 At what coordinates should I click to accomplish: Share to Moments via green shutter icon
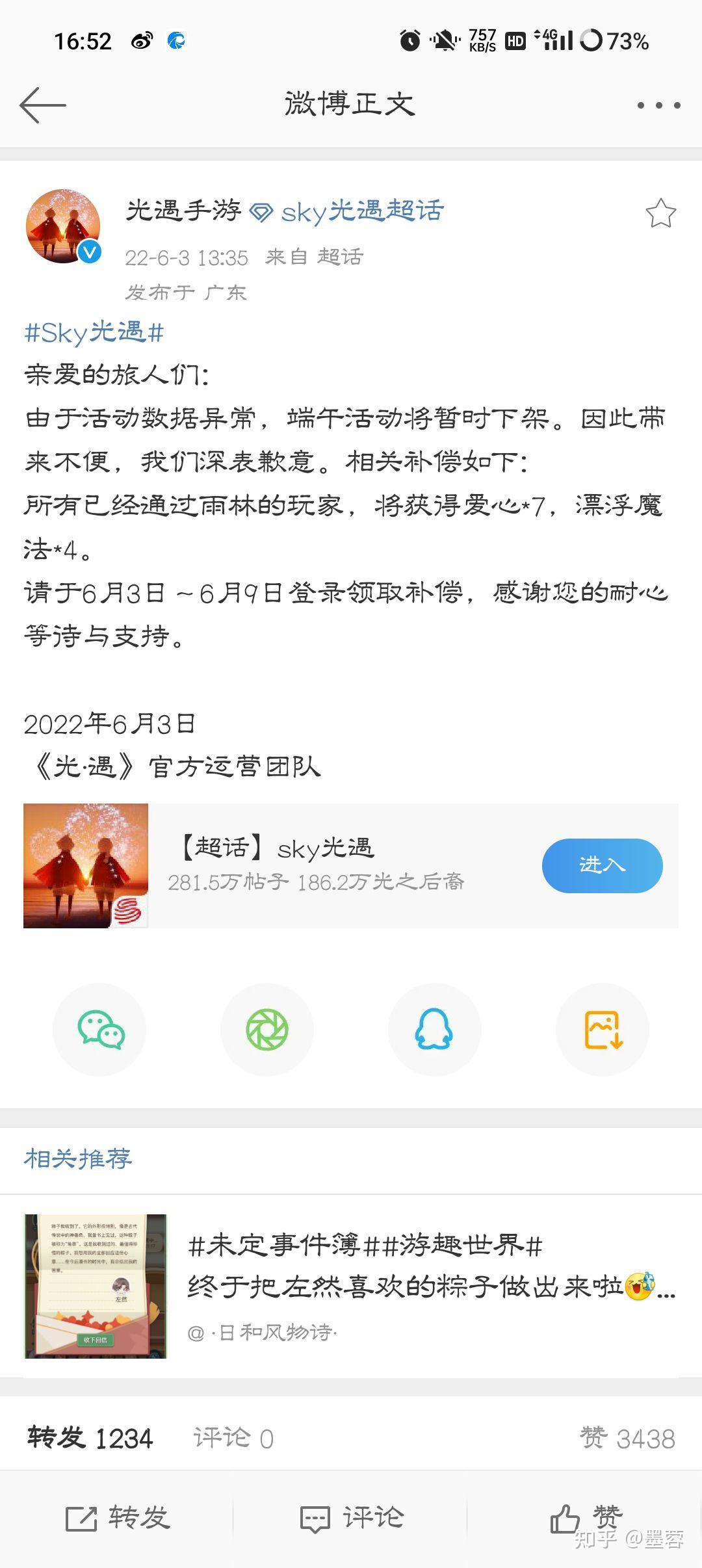pos(267,1030)
